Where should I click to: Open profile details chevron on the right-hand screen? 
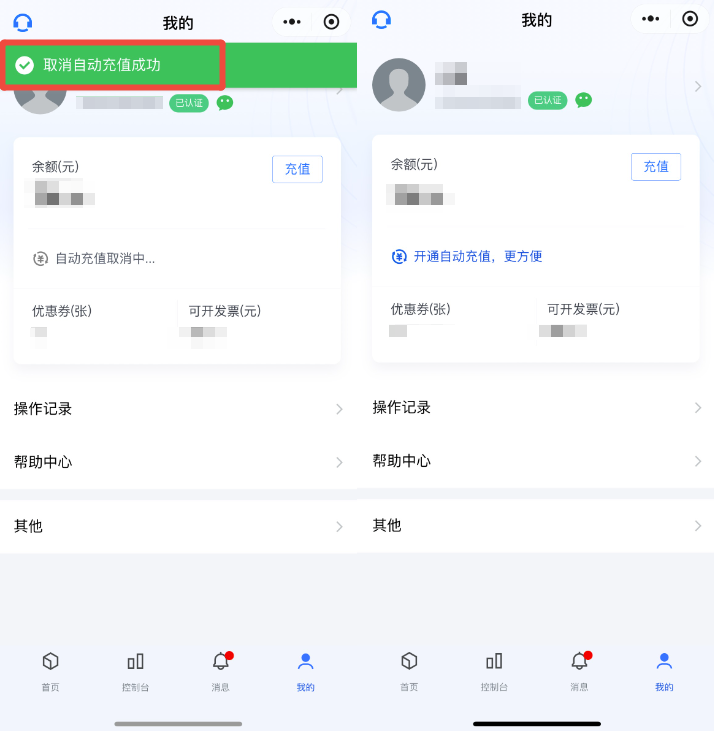(x=698, y=87)
